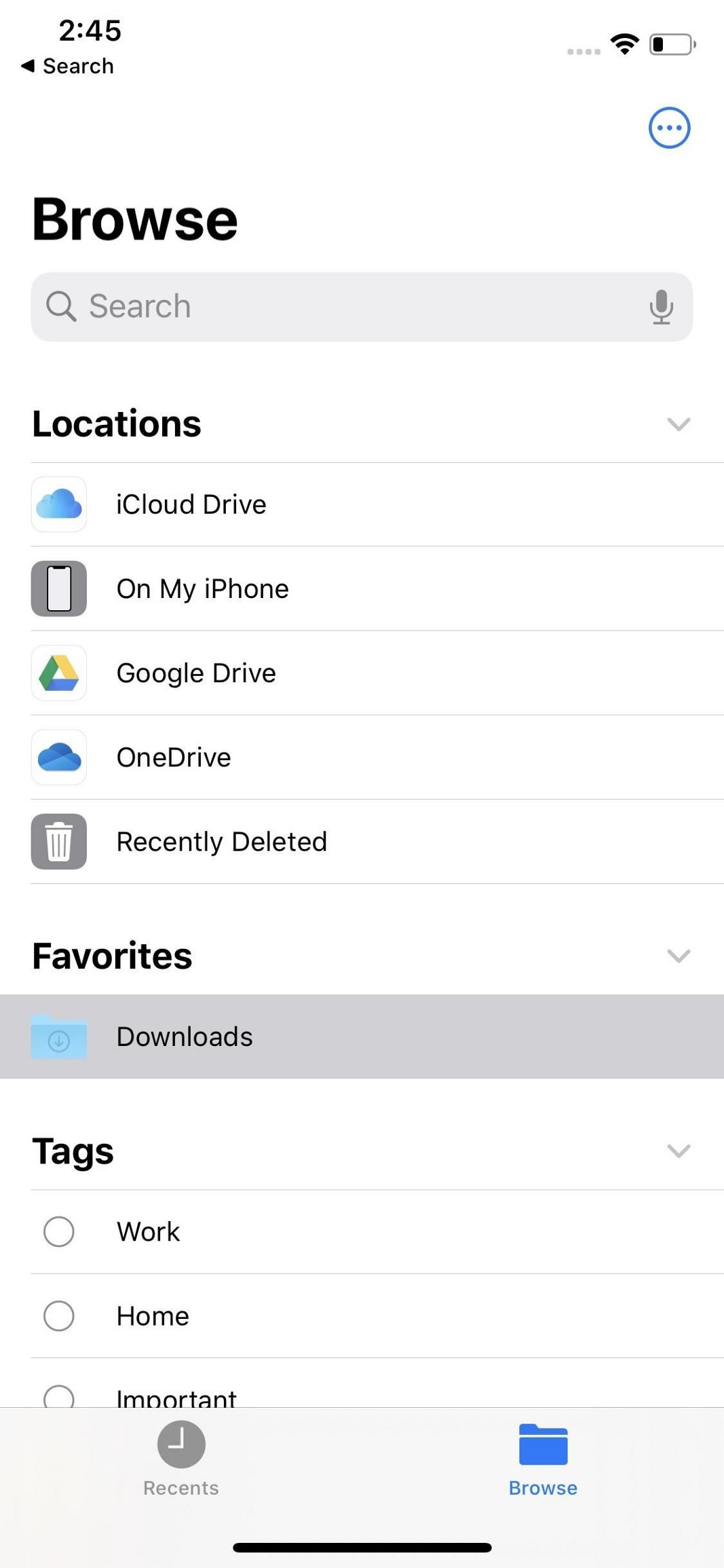Open Recently Deleted files
724x1568 pixels.
(x=221, y=842)
